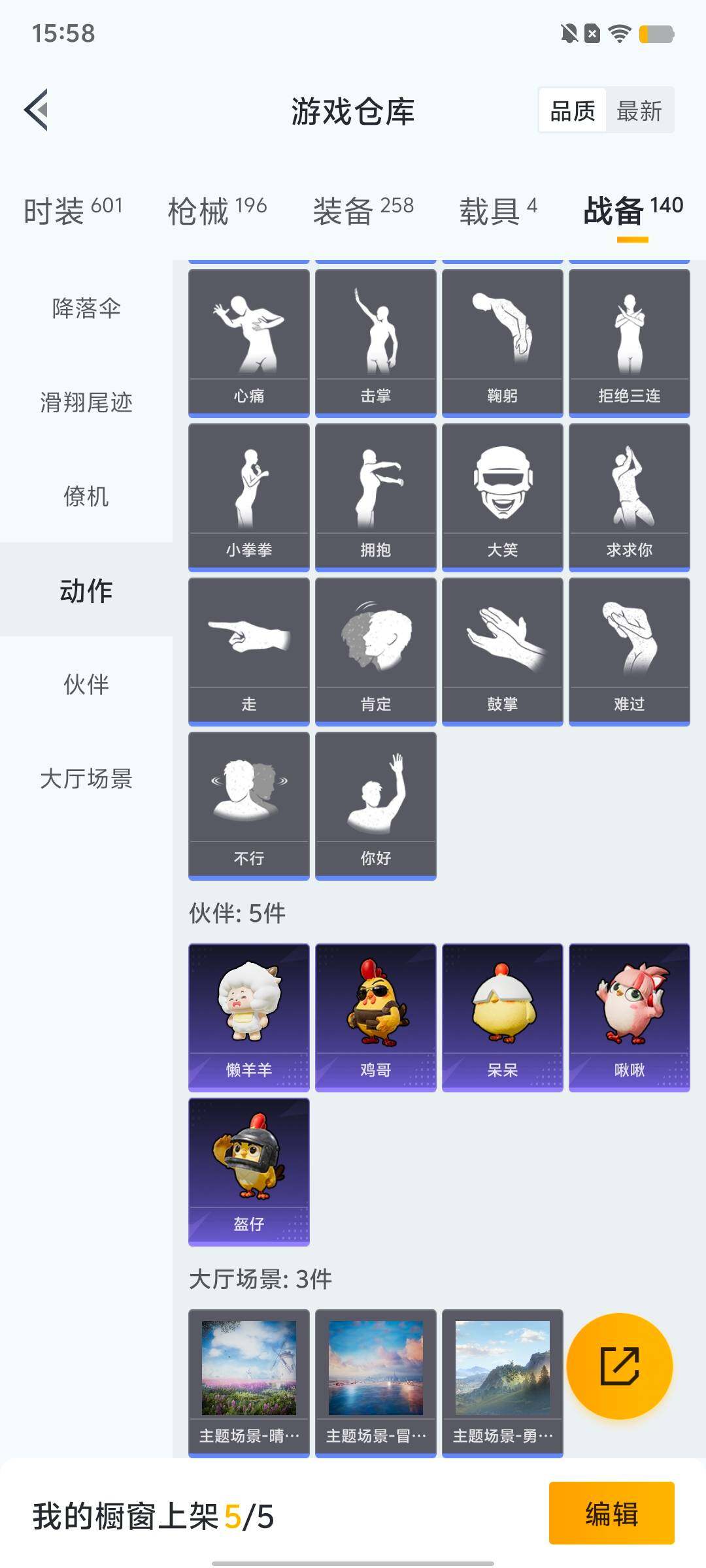Viewport: 706px width, 1568px height.
Task: Tap the orange share floating button
Action: point(619,1365)
